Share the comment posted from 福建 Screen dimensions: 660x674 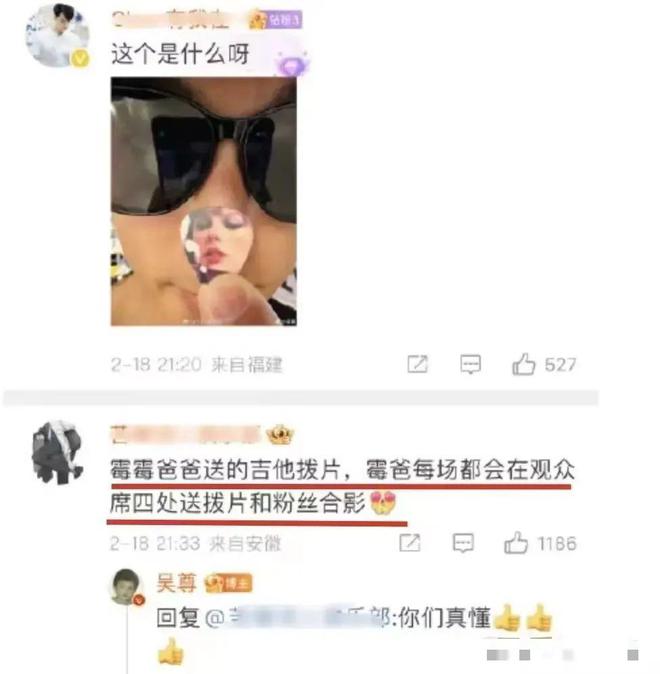coord(417,364)
